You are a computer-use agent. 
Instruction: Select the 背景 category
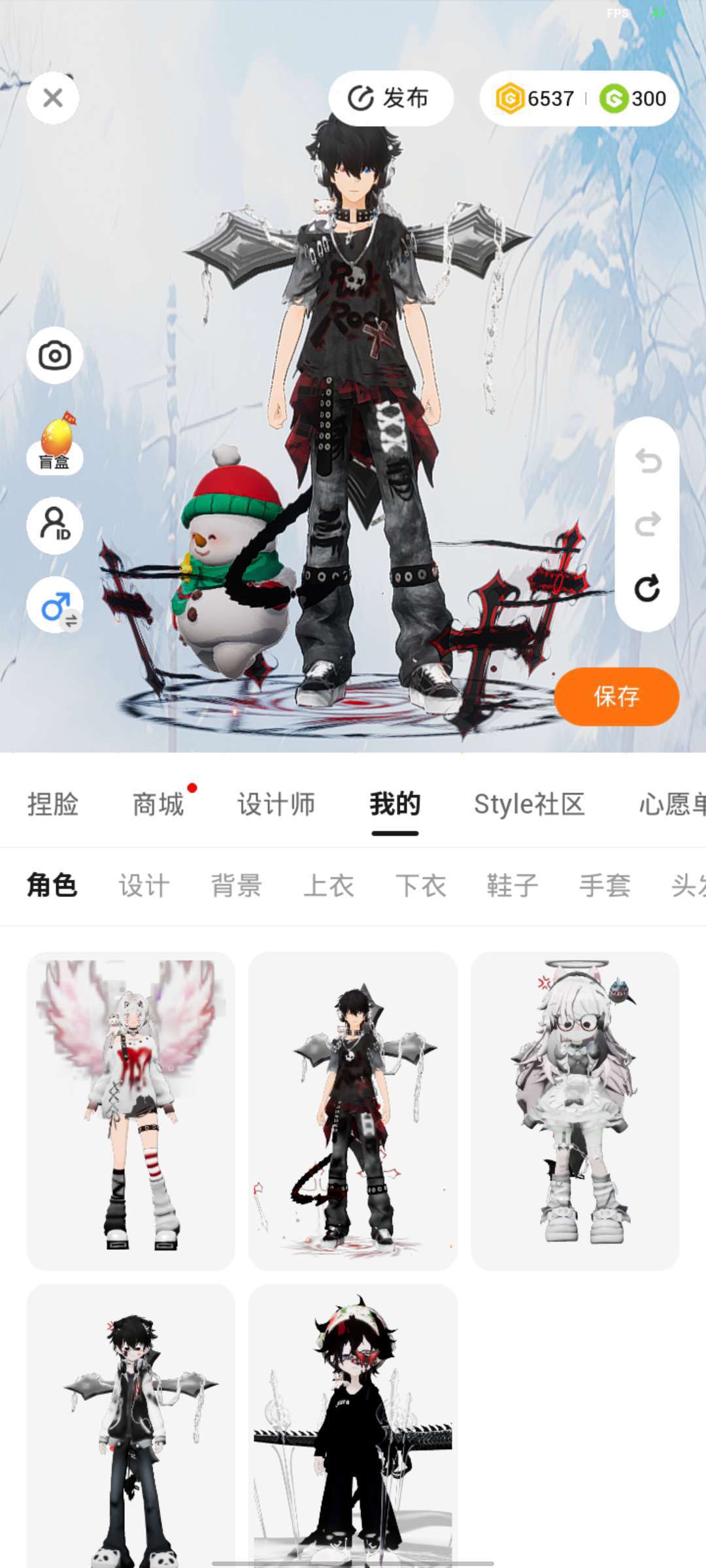coord(237,886)
